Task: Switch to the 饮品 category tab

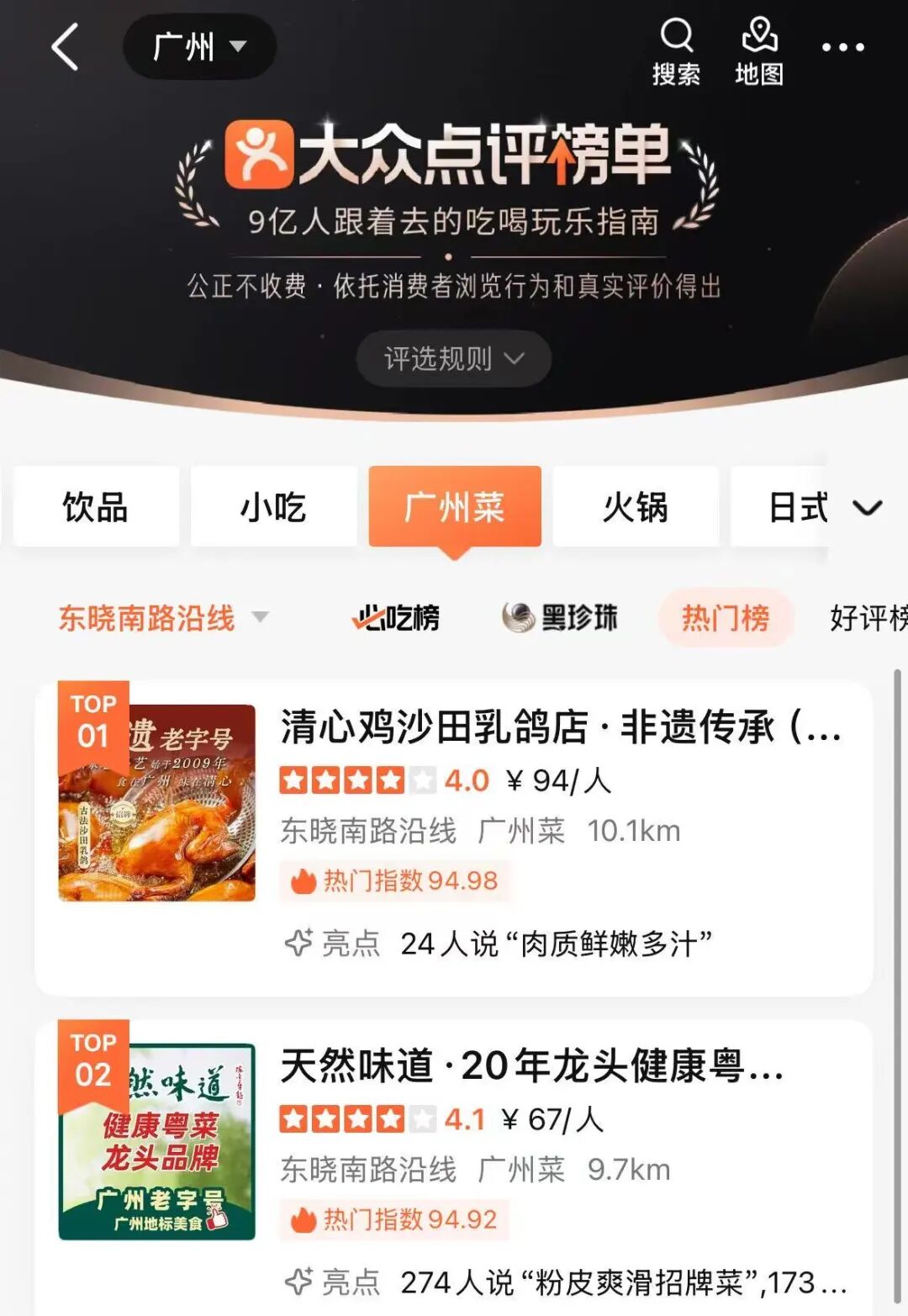Action: [96, 507]
